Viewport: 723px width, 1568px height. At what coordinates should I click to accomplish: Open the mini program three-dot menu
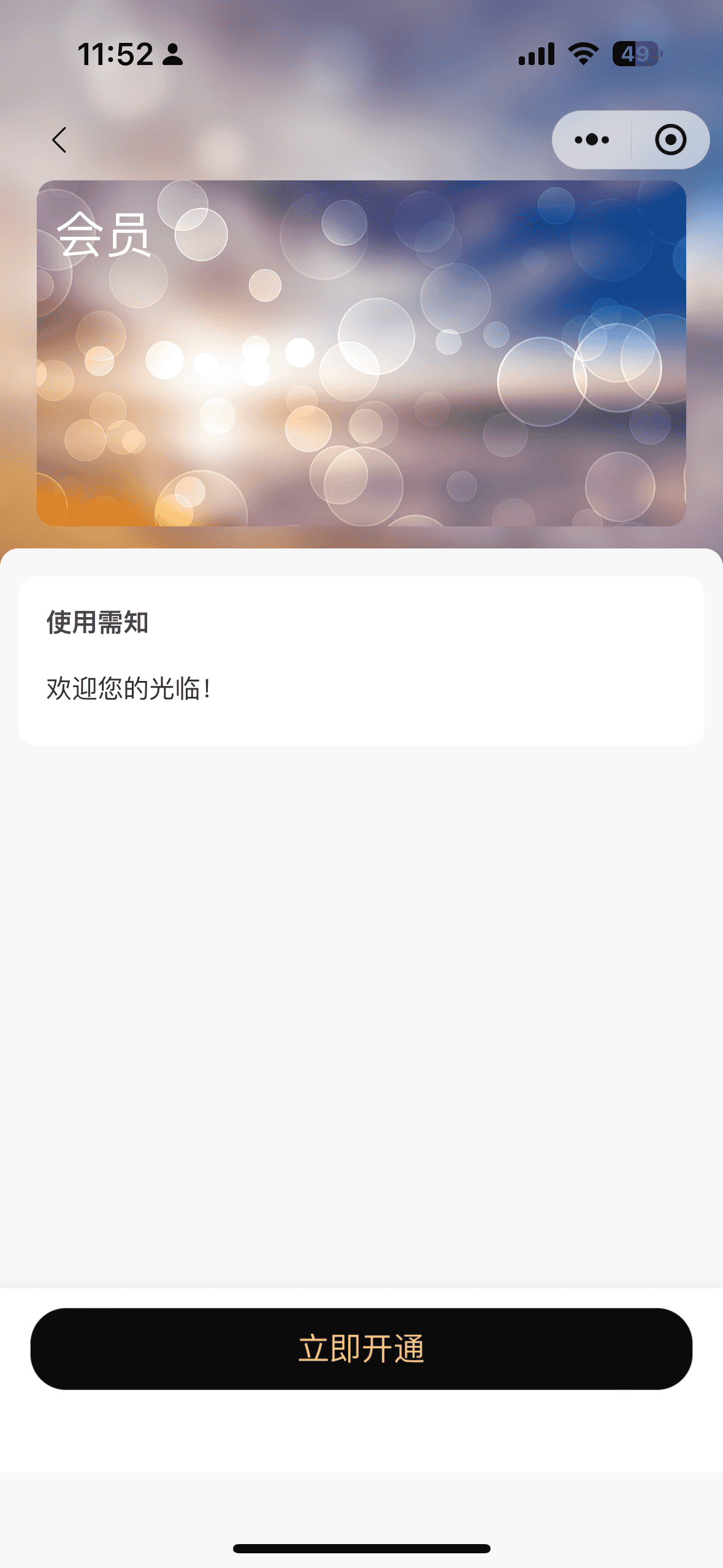tap(592, 140)
